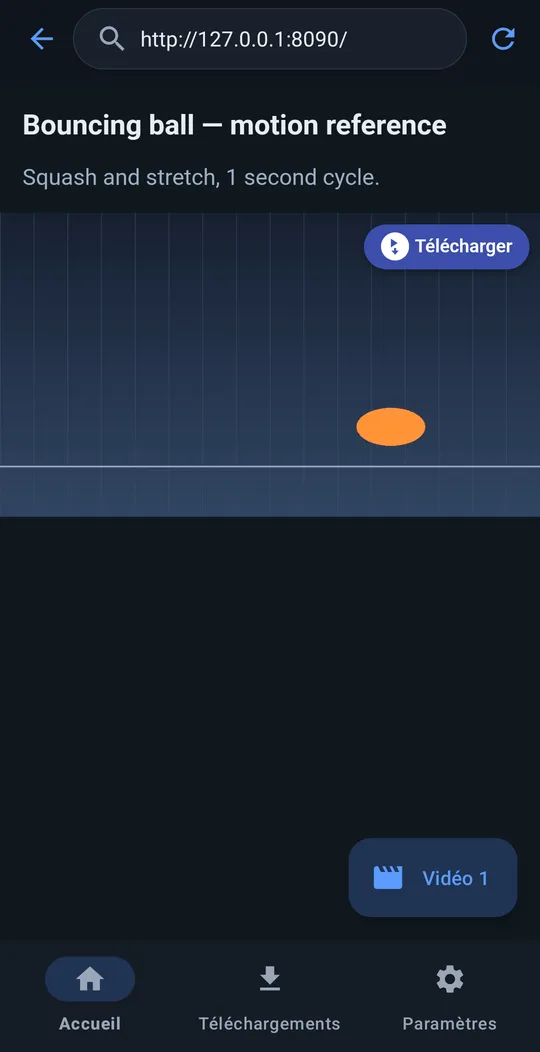The image size is (540, 1052).
Task: Switch to the Téléchargements tab
Action: coord(270,995)
